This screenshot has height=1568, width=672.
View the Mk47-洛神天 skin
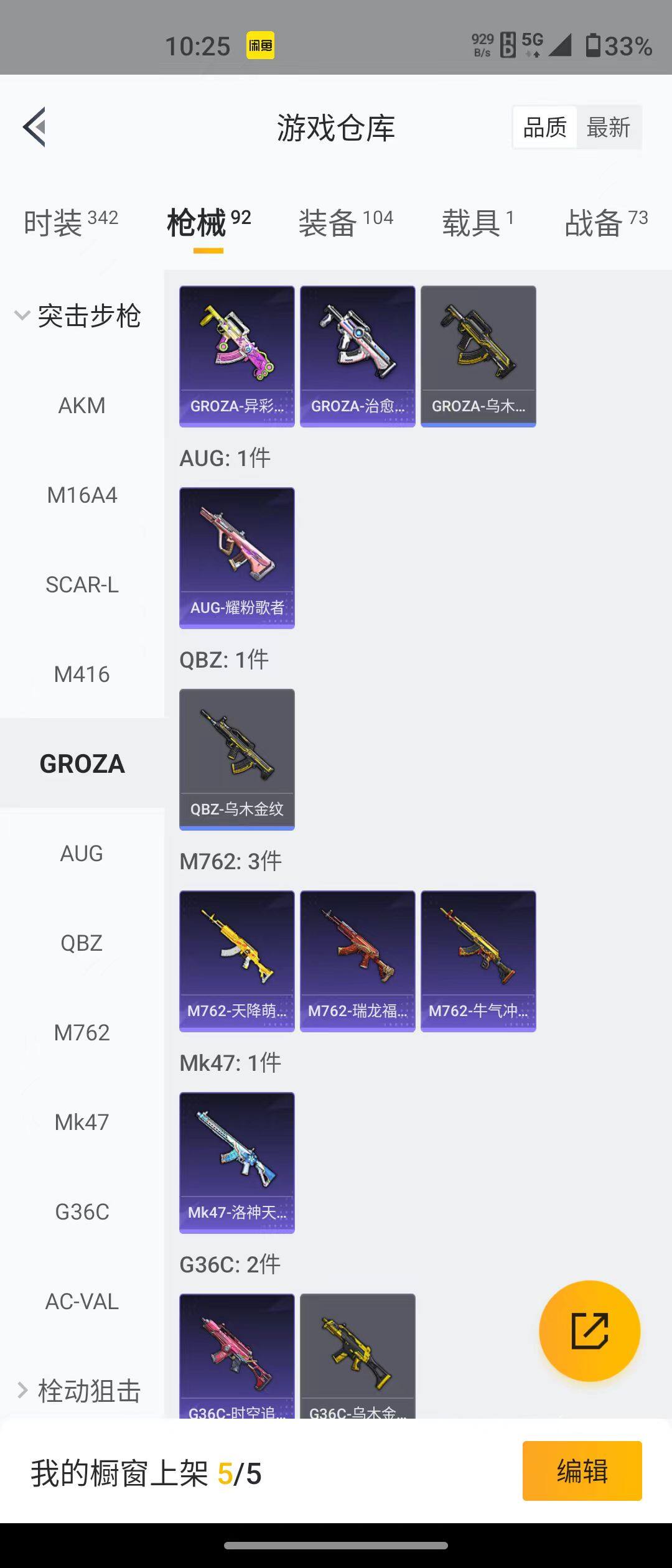pos(237,1162)
